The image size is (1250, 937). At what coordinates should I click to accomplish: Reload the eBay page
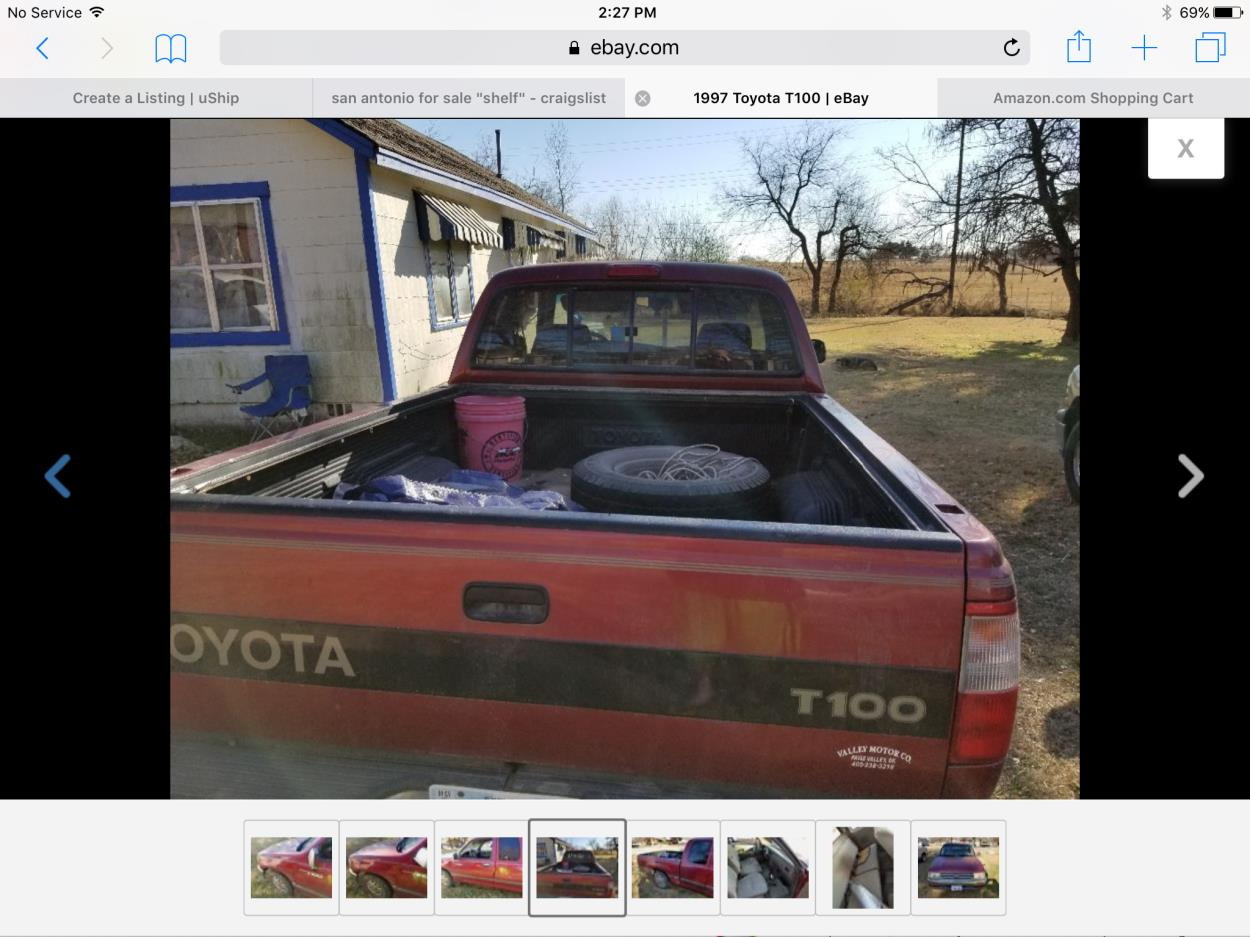1011,48
